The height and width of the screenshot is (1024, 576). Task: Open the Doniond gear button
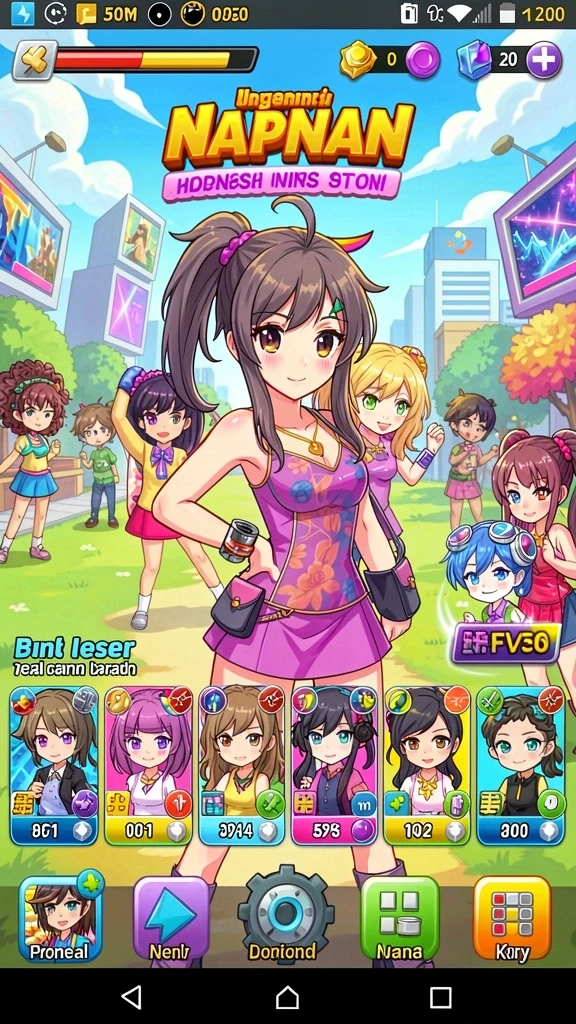pyautogui.click(x=285, y=914)
